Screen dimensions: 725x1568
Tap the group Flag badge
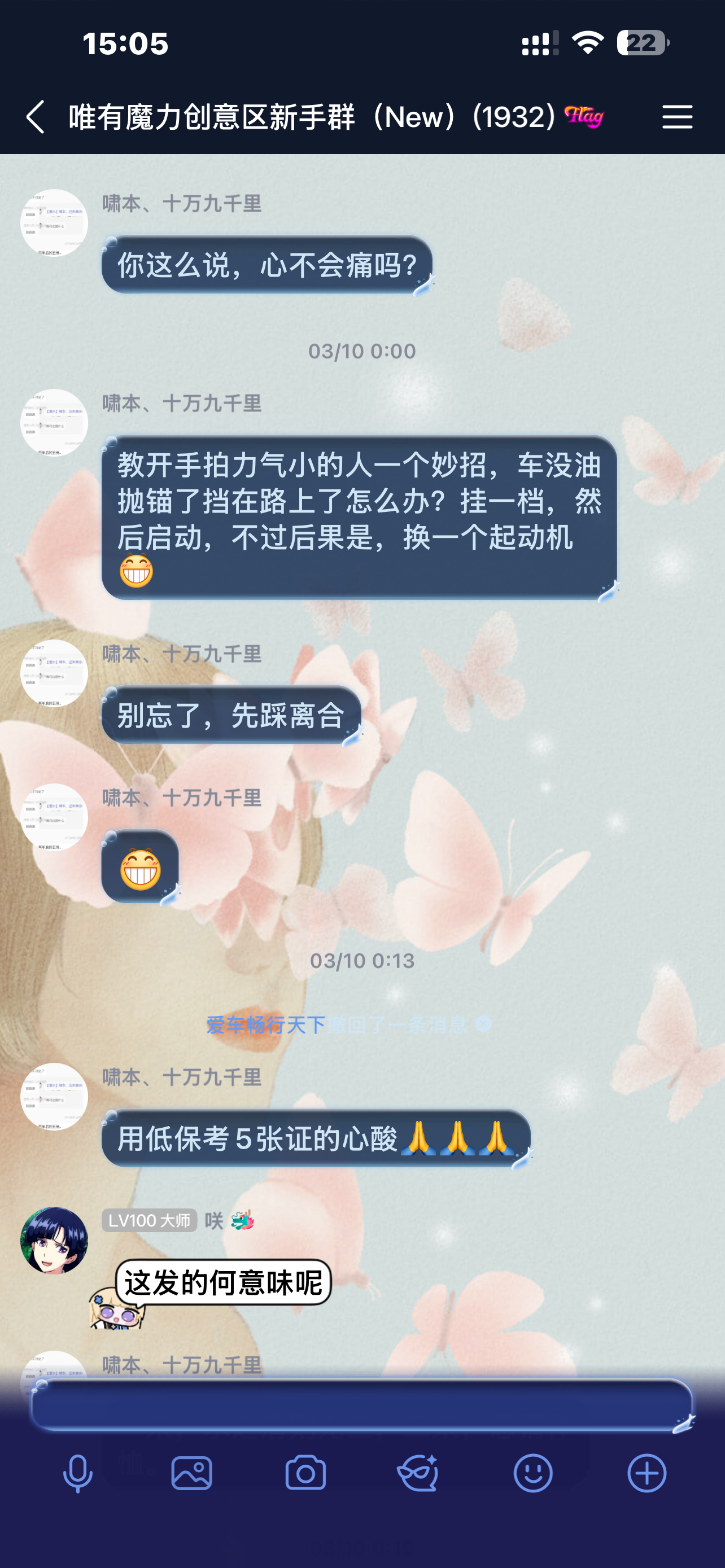click(x=584, y=116)
